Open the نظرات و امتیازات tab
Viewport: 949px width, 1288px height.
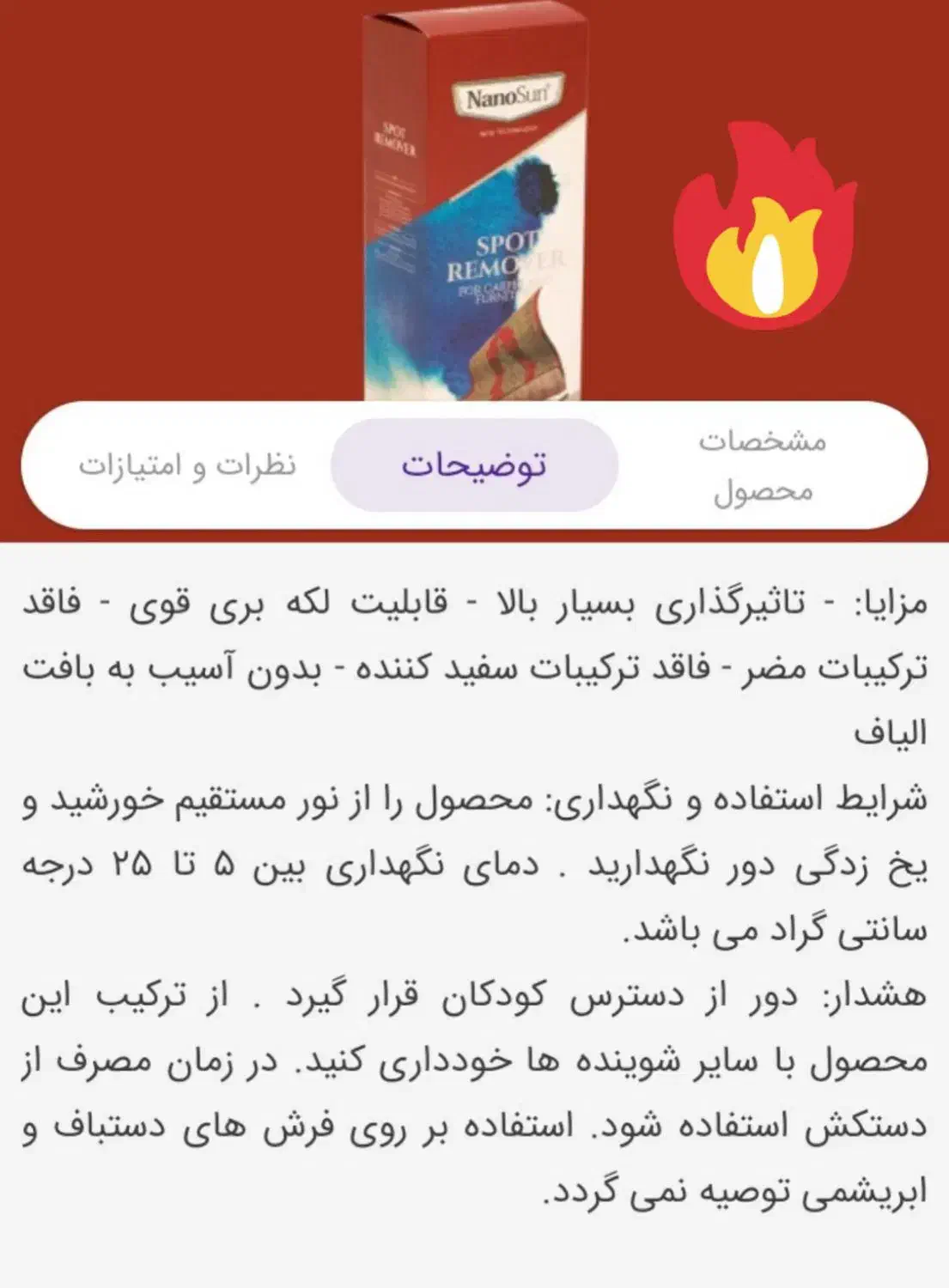(x=189, y=466)
